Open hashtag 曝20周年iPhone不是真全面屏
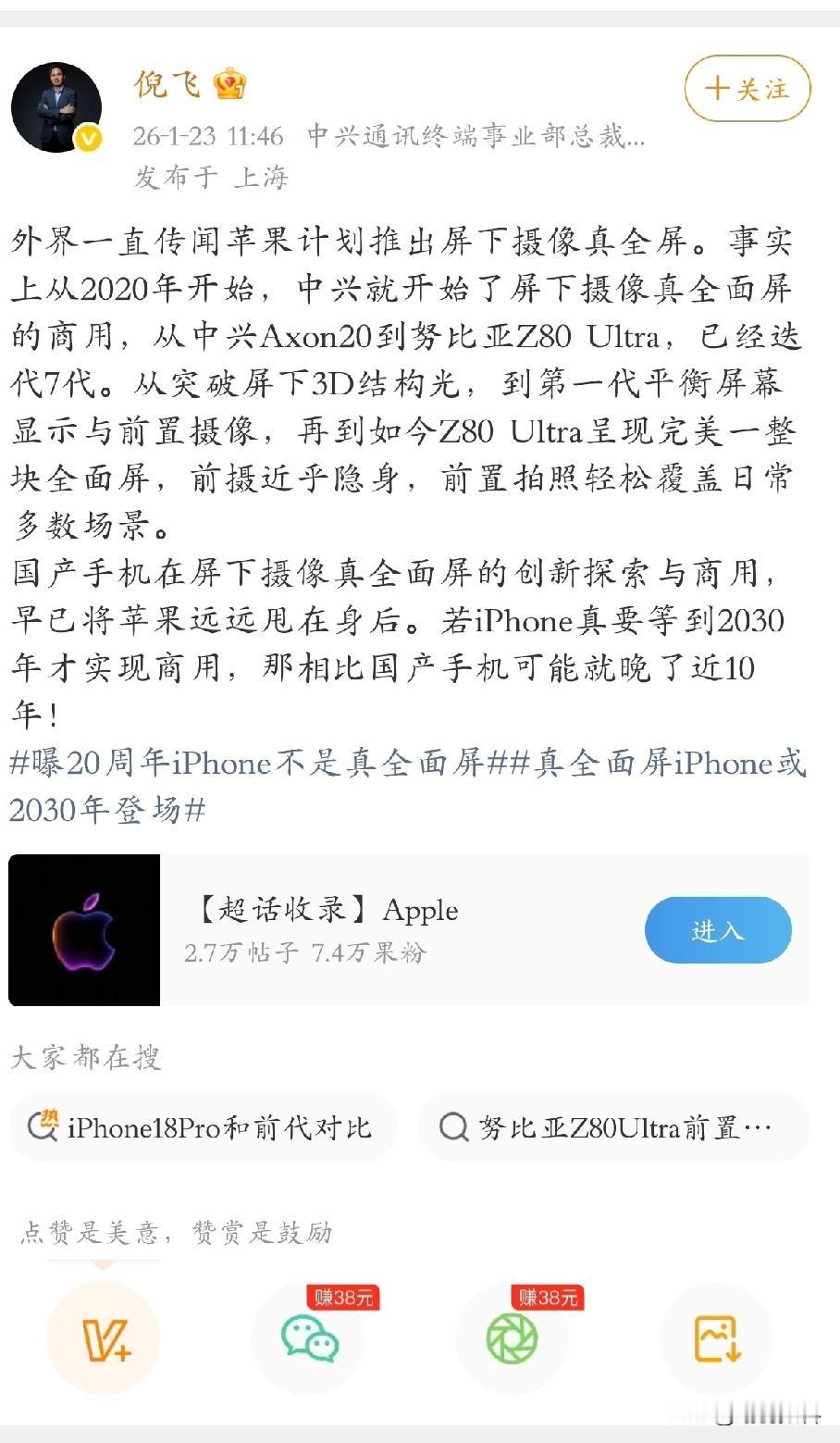 pyautogui.click(x=250, y=763)
